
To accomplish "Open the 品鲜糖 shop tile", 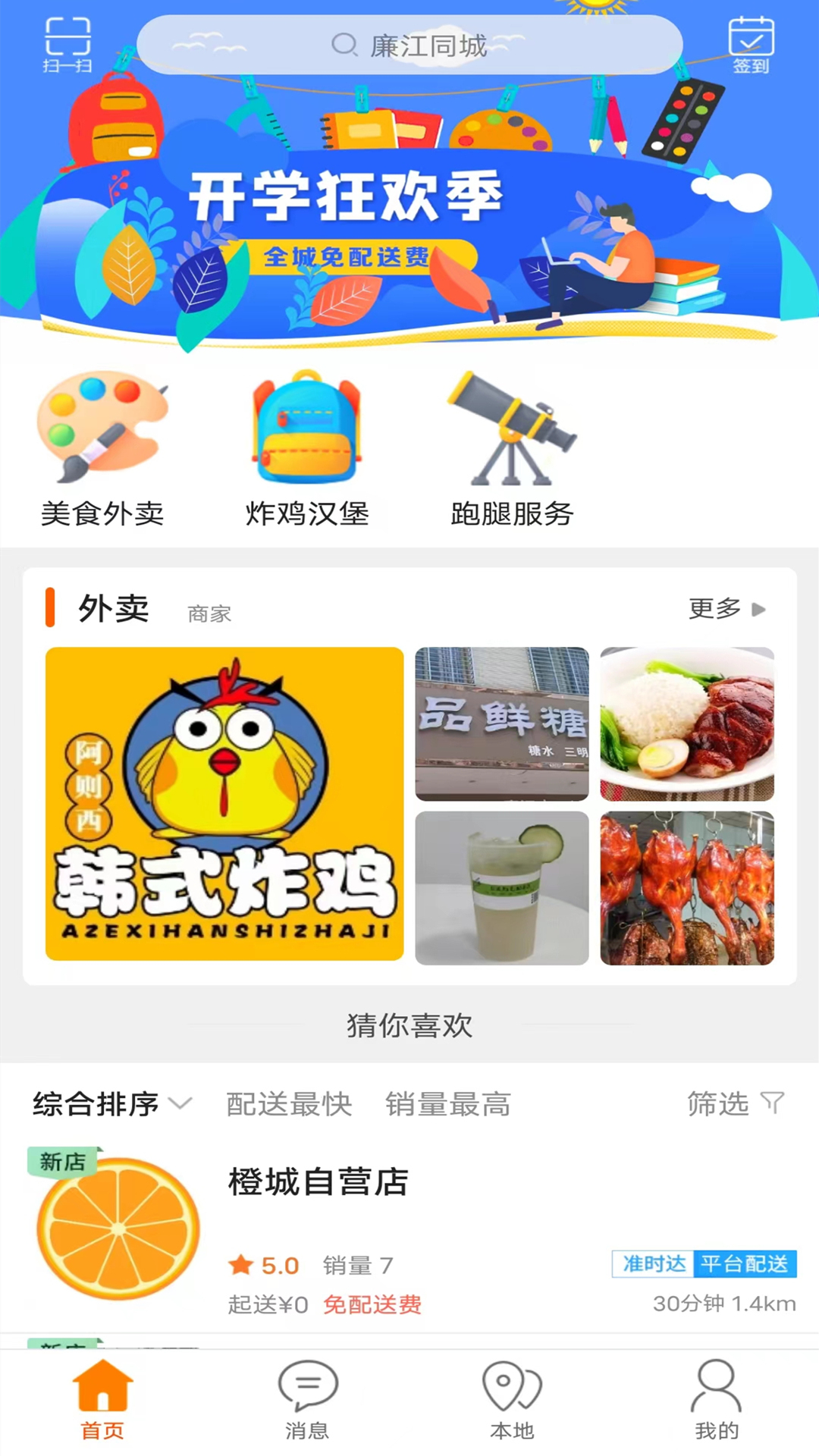I will point(502,723).
